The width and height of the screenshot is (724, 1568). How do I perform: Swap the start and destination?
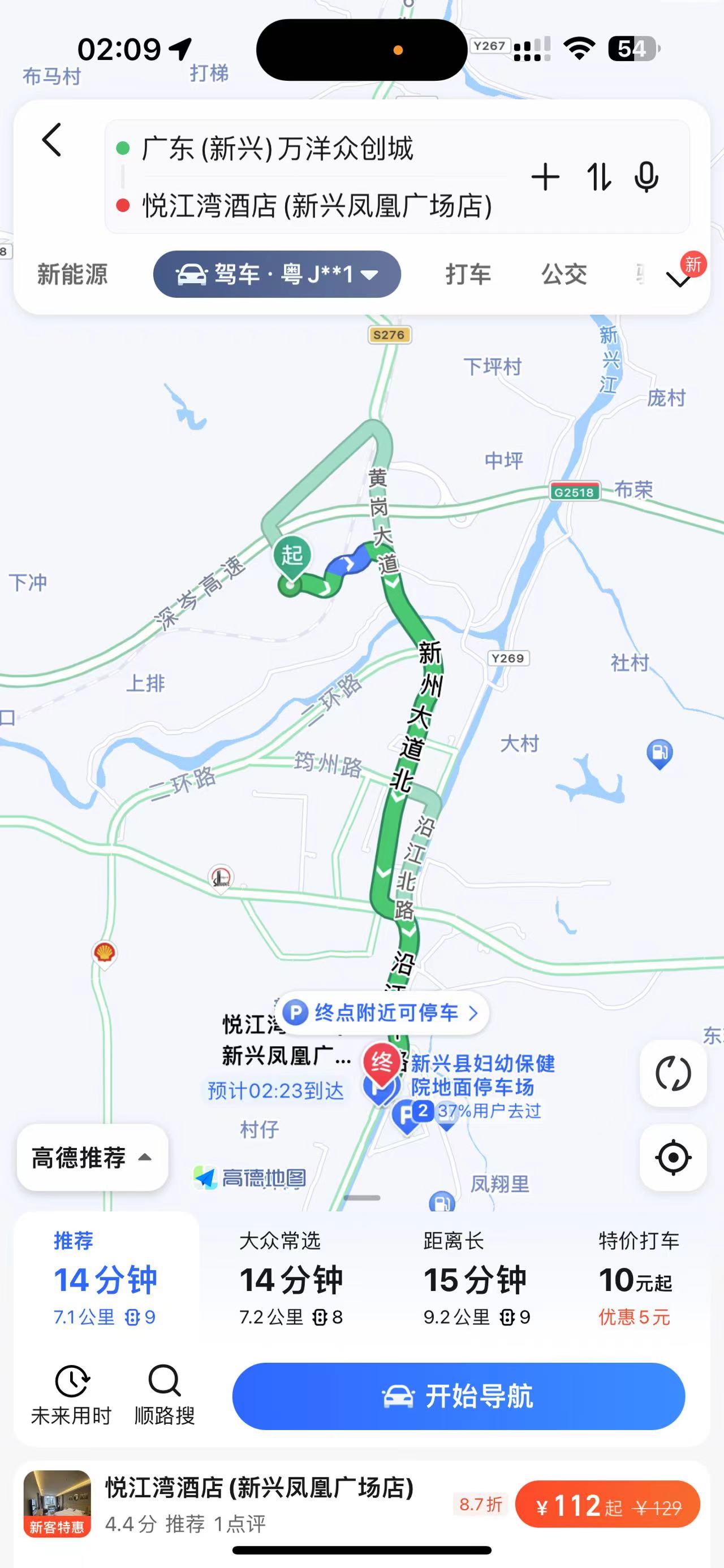598,177
